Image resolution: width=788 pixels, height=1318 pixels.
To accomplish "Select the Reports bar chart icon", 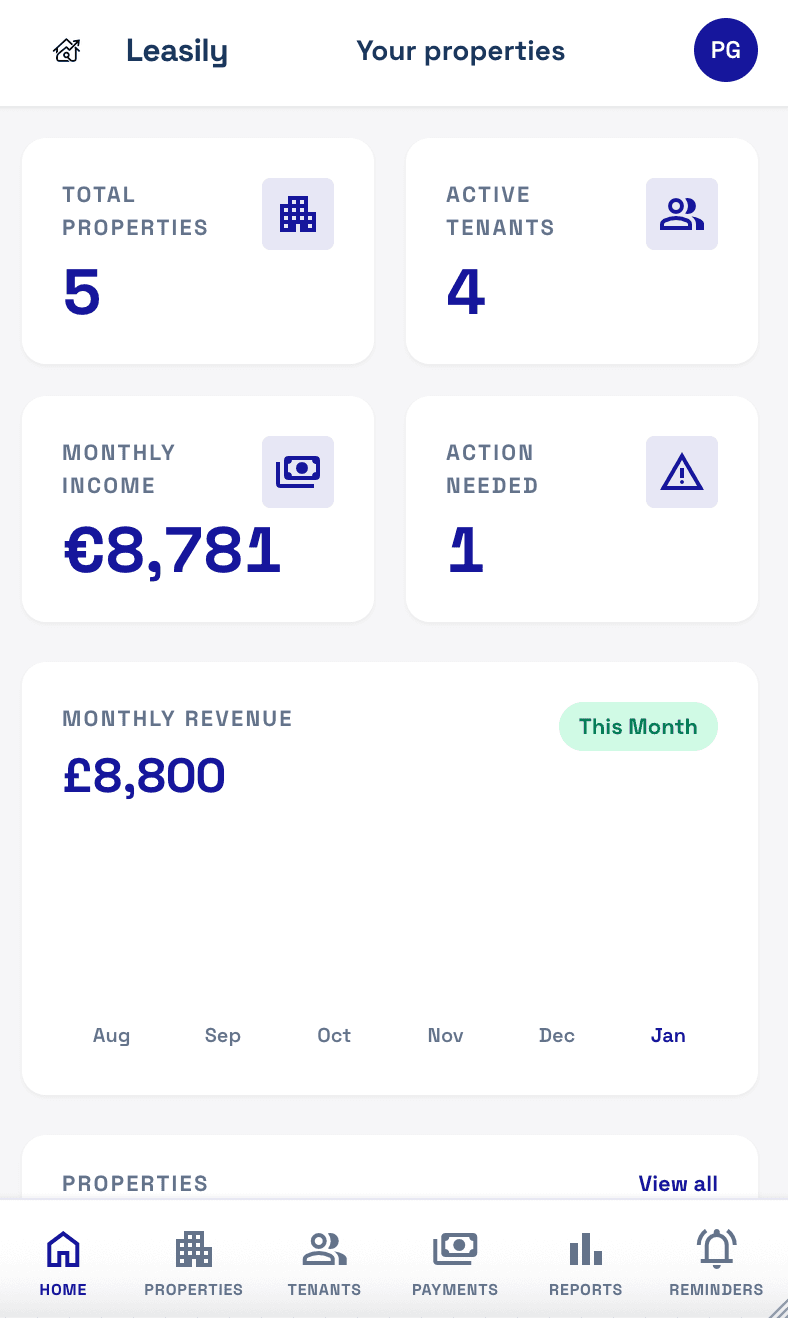I will 585,1249.
